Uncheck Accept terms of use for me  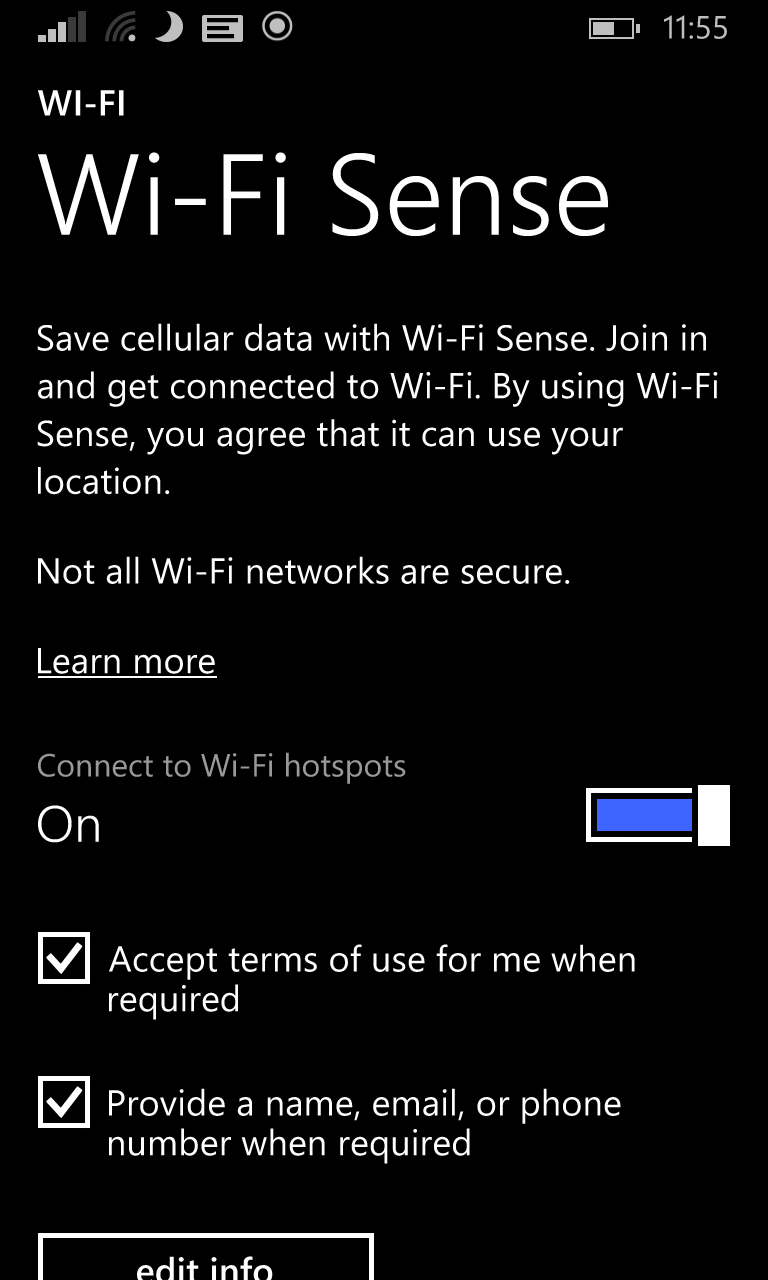(x=64, y=958)
